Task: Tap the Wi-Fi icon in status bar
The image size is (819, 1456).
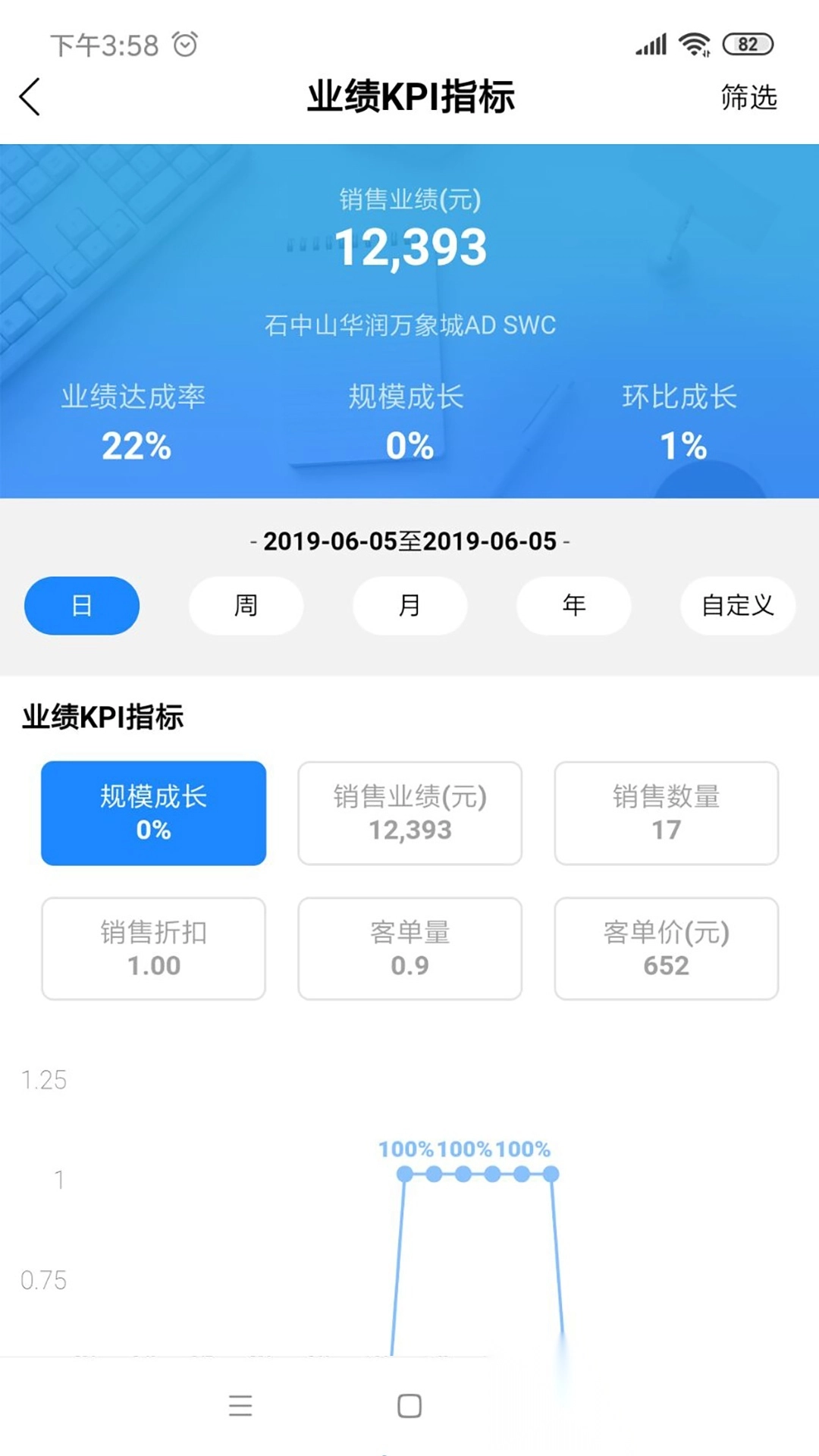Action: (x=694, y=44)
